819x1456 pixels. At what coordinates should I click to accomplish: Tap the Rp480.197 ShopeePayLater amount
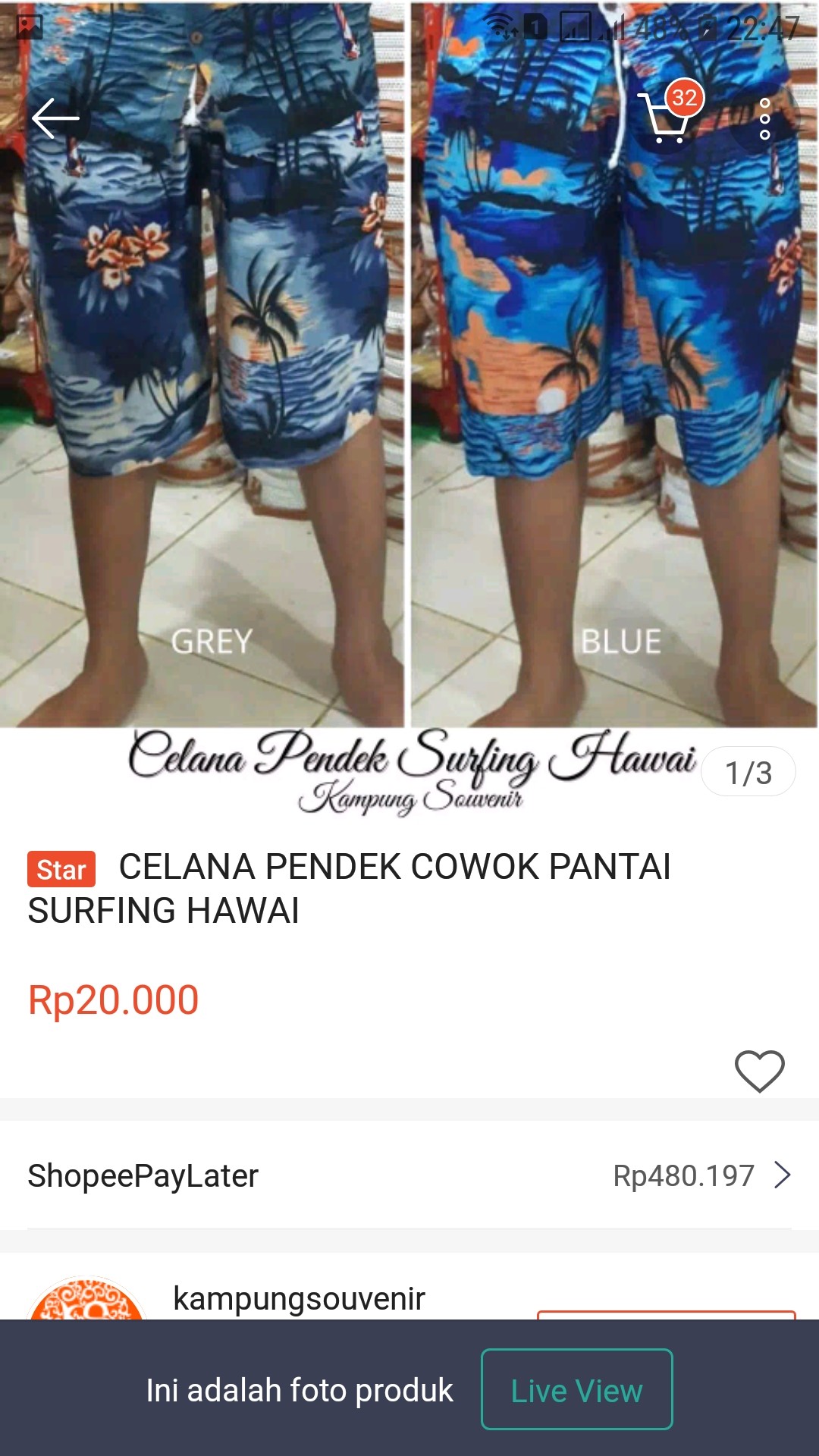pos(682,1175)
